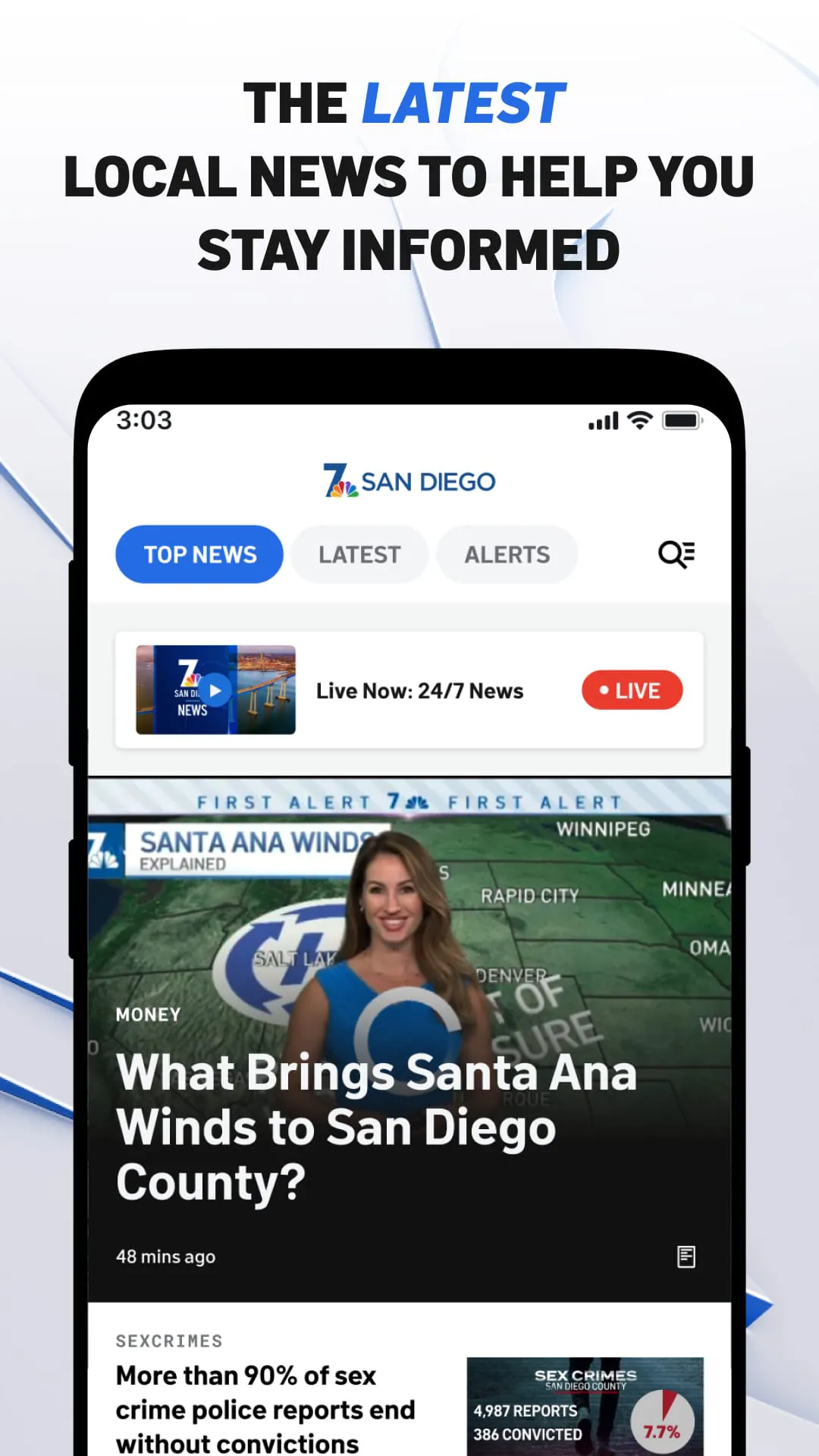
Task: Tap the SEXCRIMES category label
Action: pos(168,1339)
